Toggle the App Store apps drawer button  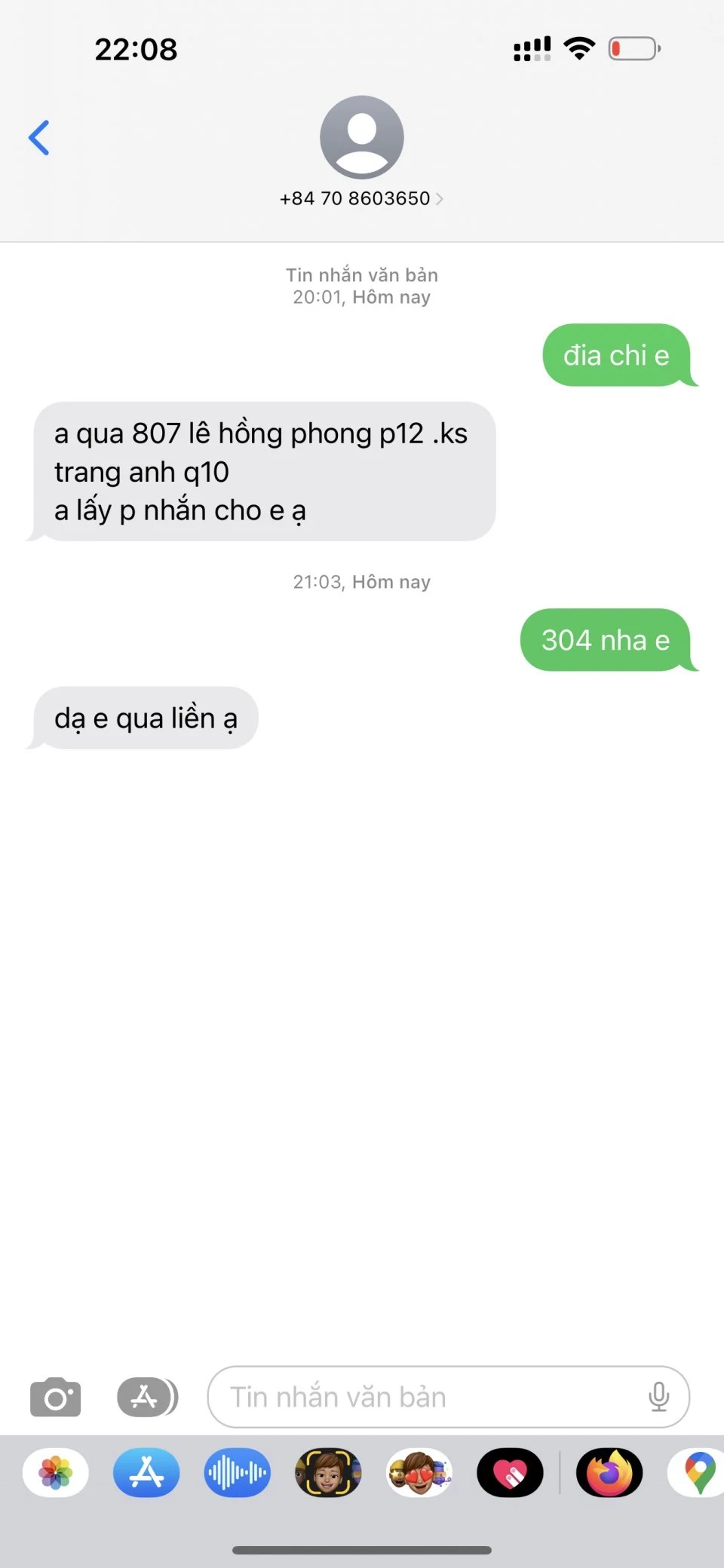(x=147, y=1397)
